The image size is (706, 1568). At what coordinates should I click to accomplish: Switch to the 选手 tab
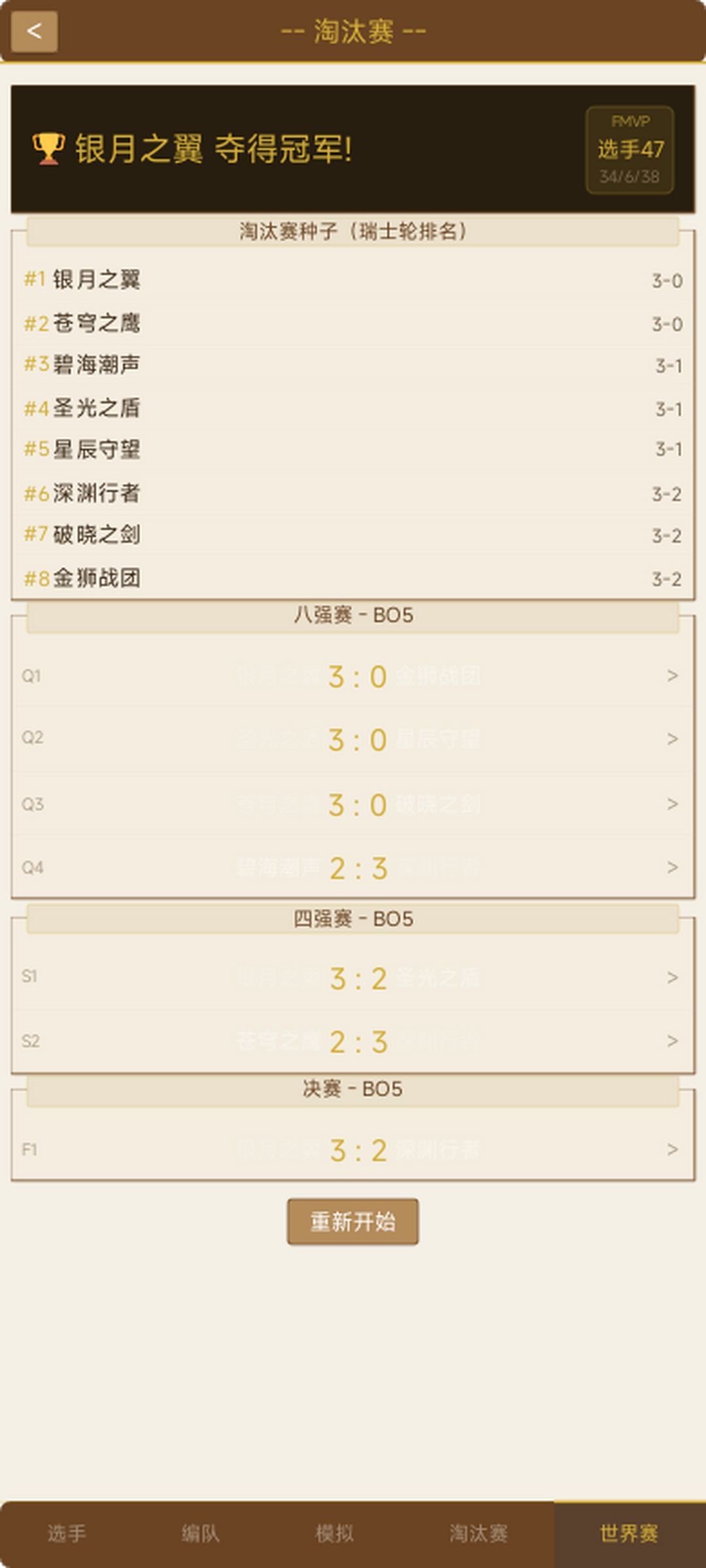pos(67,1533)
